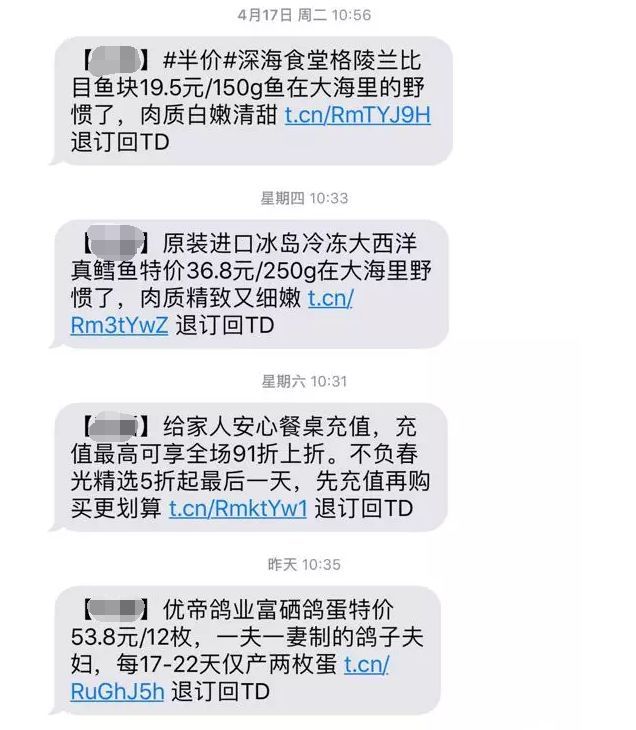Open the t.cn/RmTYJ9H link
This screenshot has width=636, height=730.
click(x=357, y=115)
